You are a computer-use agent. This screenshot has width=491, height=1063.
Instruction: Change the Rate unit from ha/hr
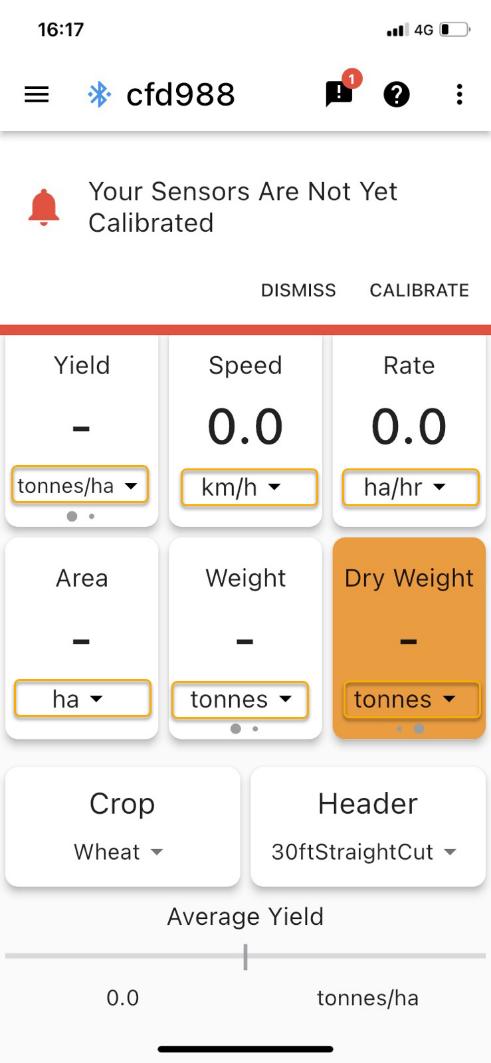coord(410,487)
